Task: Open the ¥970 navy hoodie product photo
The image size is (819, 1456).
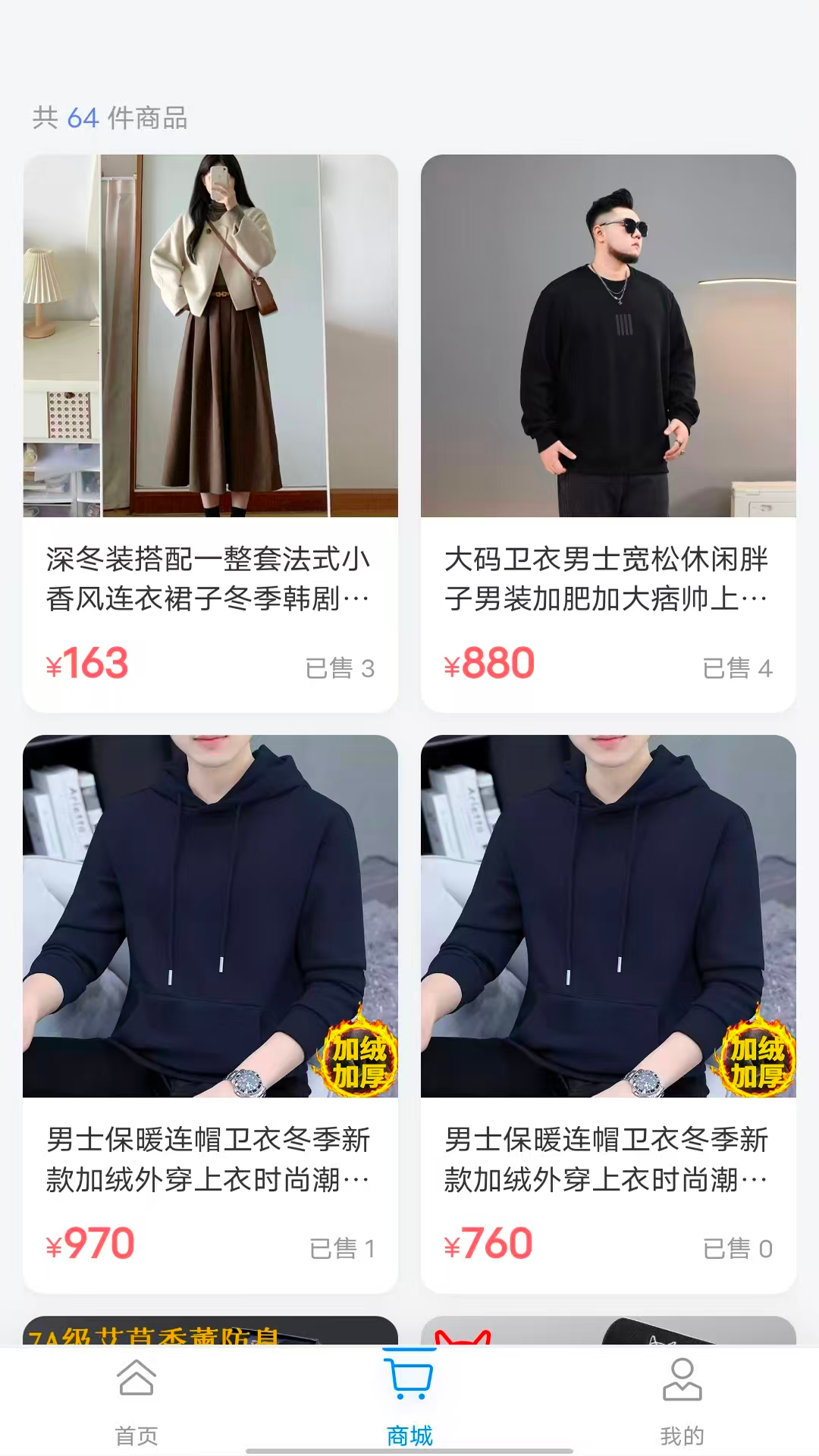Action: [210, 910]
